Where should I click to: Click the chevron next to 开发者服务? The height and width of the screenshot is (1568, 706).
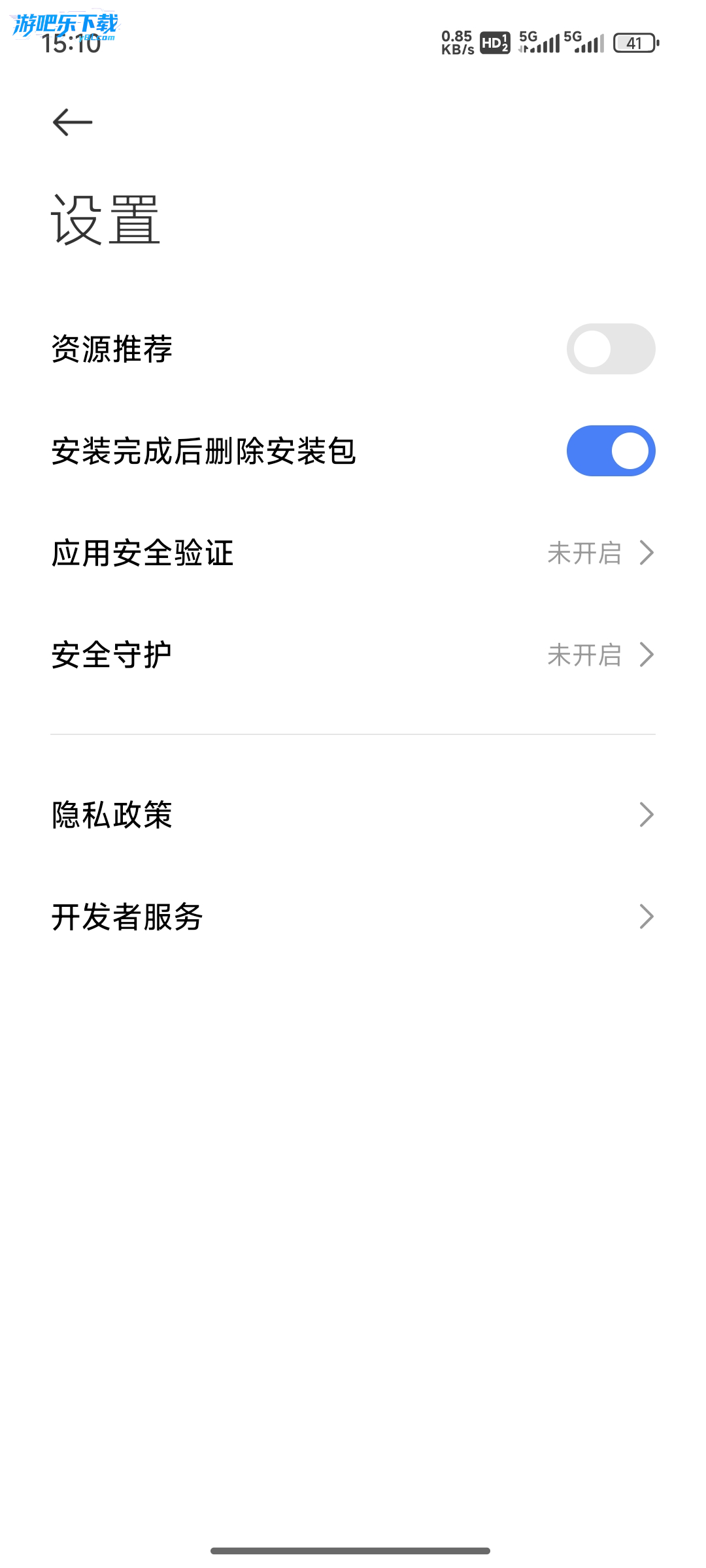coord(646,917)
